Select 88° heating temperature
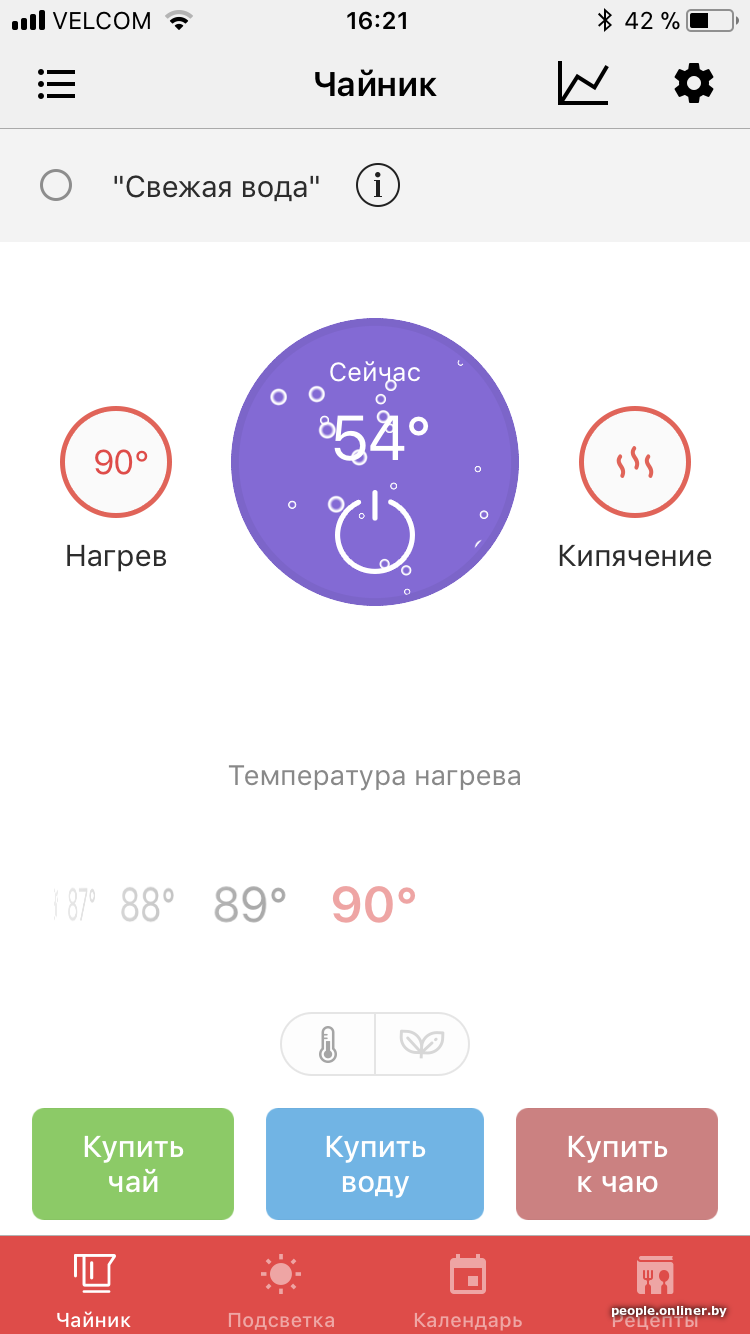The height and width of the screenshot is (1334, 750). [148, 906]
